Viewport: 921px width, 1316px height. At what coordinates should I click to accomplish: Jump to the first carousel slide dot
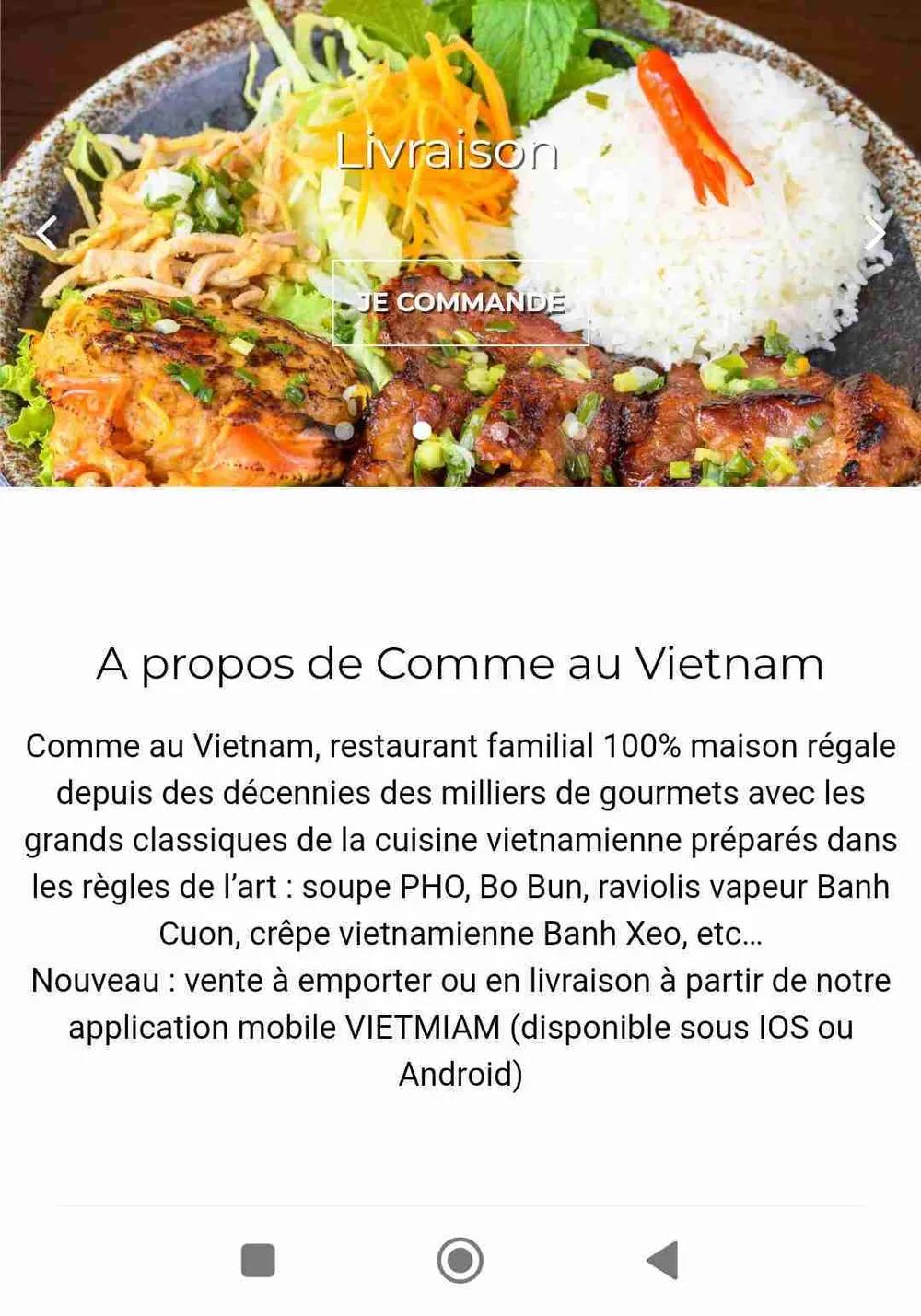coord(344,430)
